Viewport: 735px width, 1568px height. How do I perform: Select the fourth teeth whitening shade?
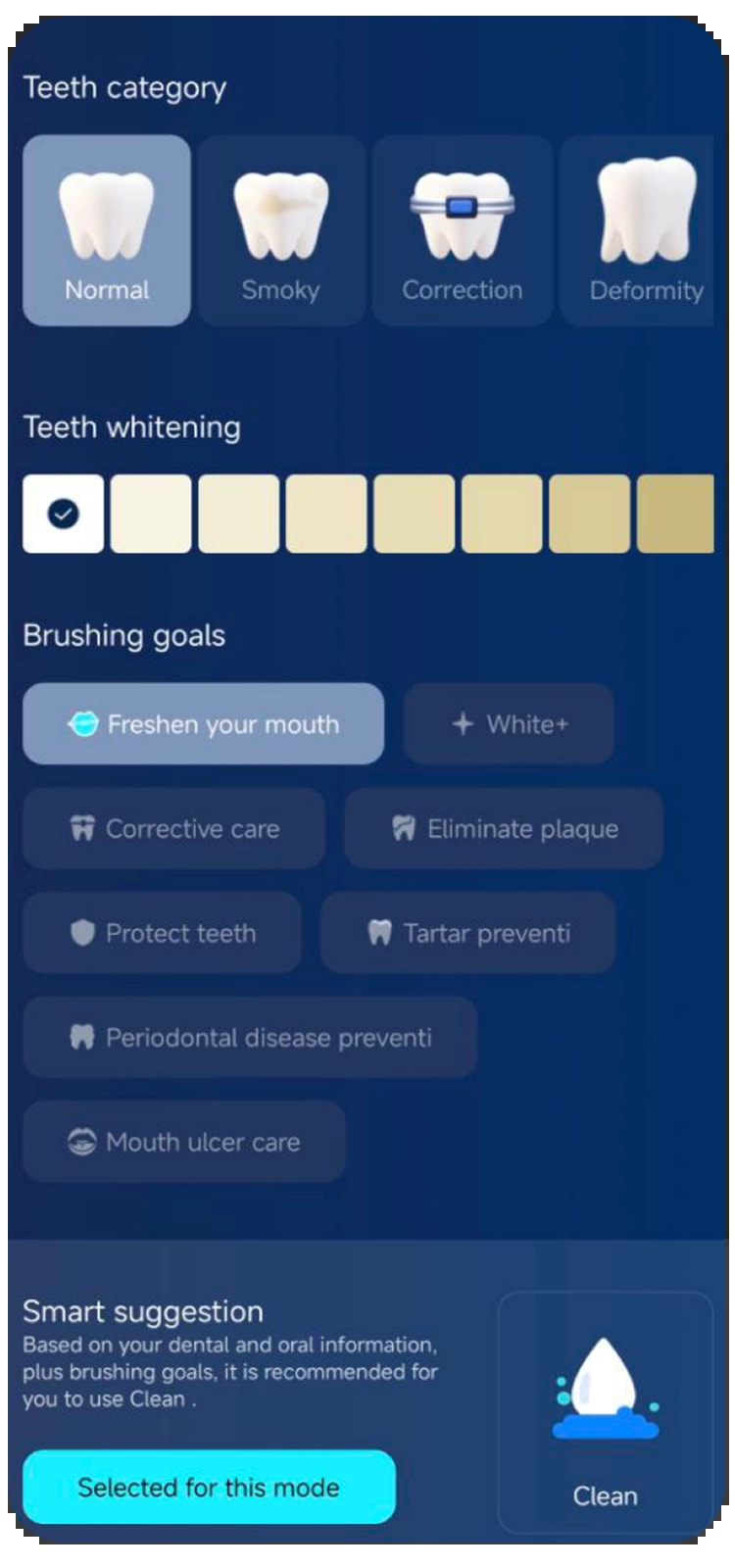(x=325, y=514)
